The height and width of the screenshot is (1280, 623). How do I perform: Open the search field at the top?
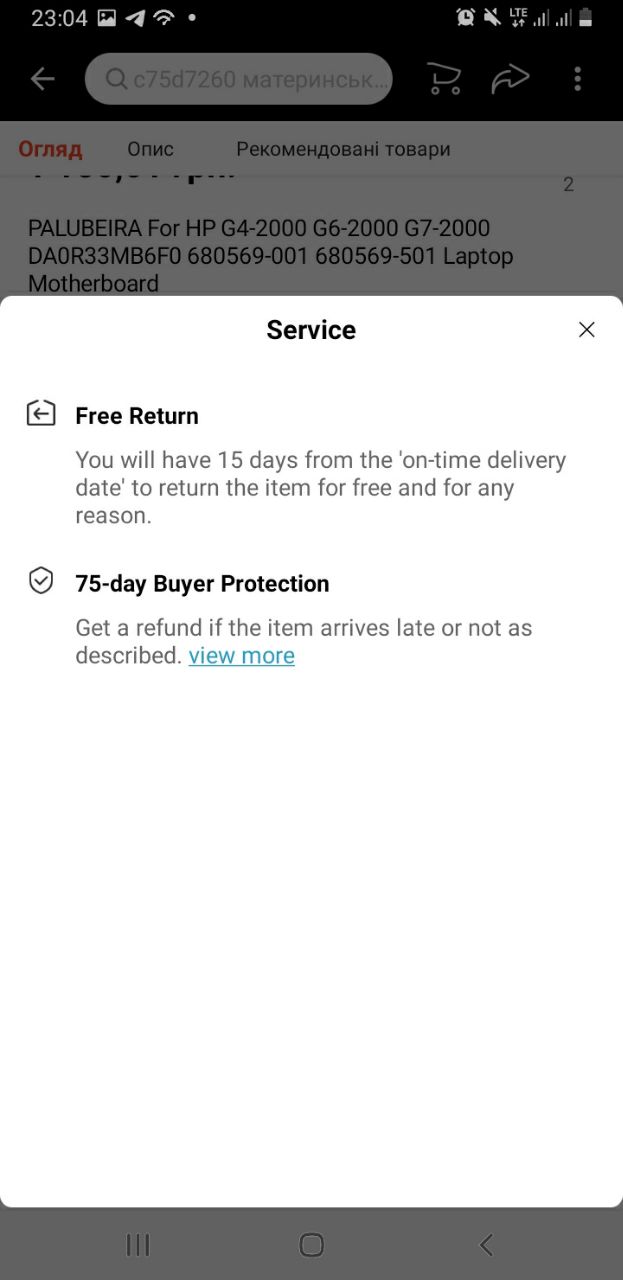click(239, 79)
